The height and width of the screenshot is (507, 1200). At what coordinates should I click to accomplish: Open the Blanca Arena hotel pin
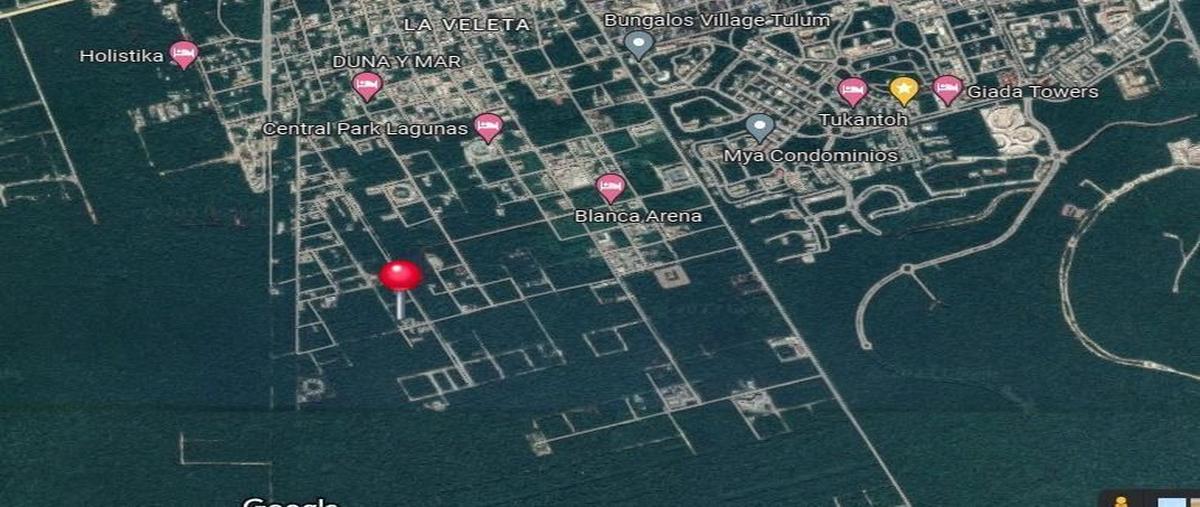coord(610,187)
